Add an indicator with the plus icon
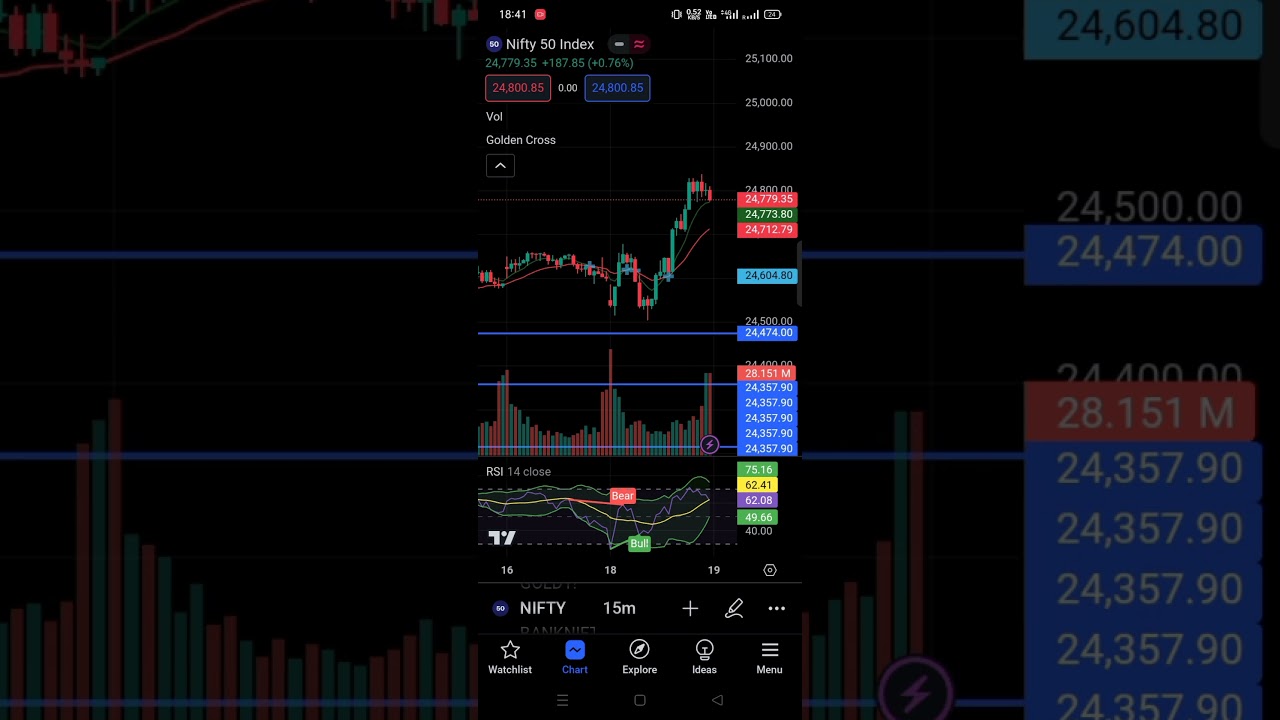 click(690, 608)
